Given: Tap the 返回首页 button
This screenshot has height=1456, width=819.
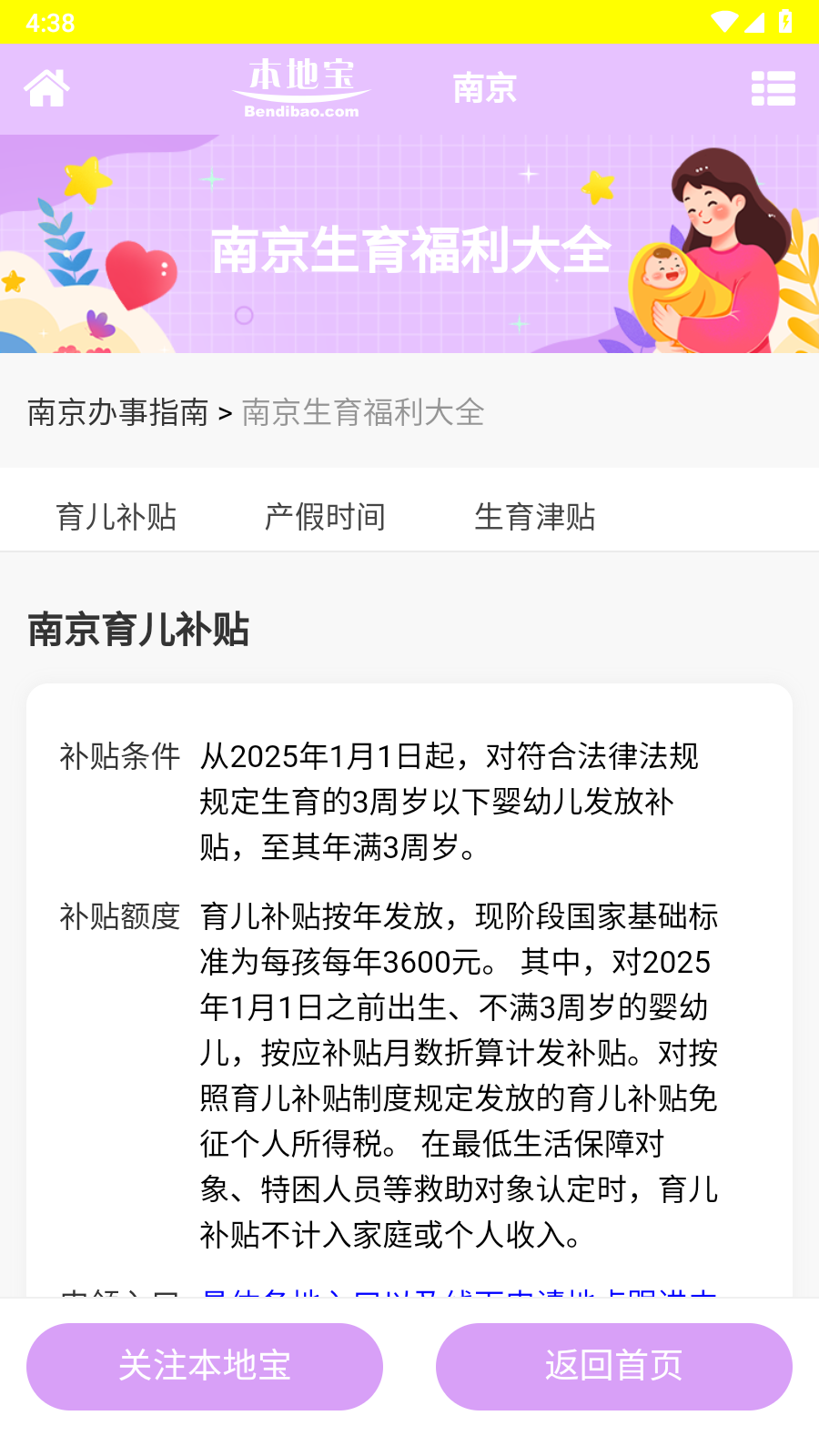Looking at the screenshot, I should click(x=614, y=1366).
